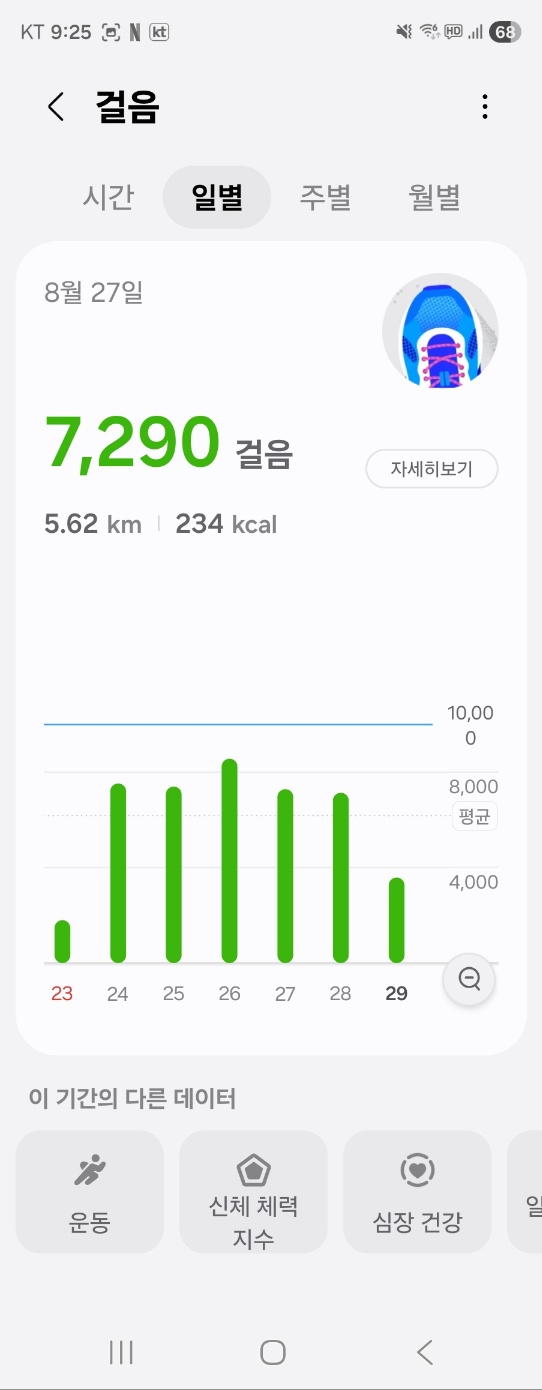This screenshot has width=542, height=1390.
Task: Select the 일별 tab
Action: click(x=217, y=197)
